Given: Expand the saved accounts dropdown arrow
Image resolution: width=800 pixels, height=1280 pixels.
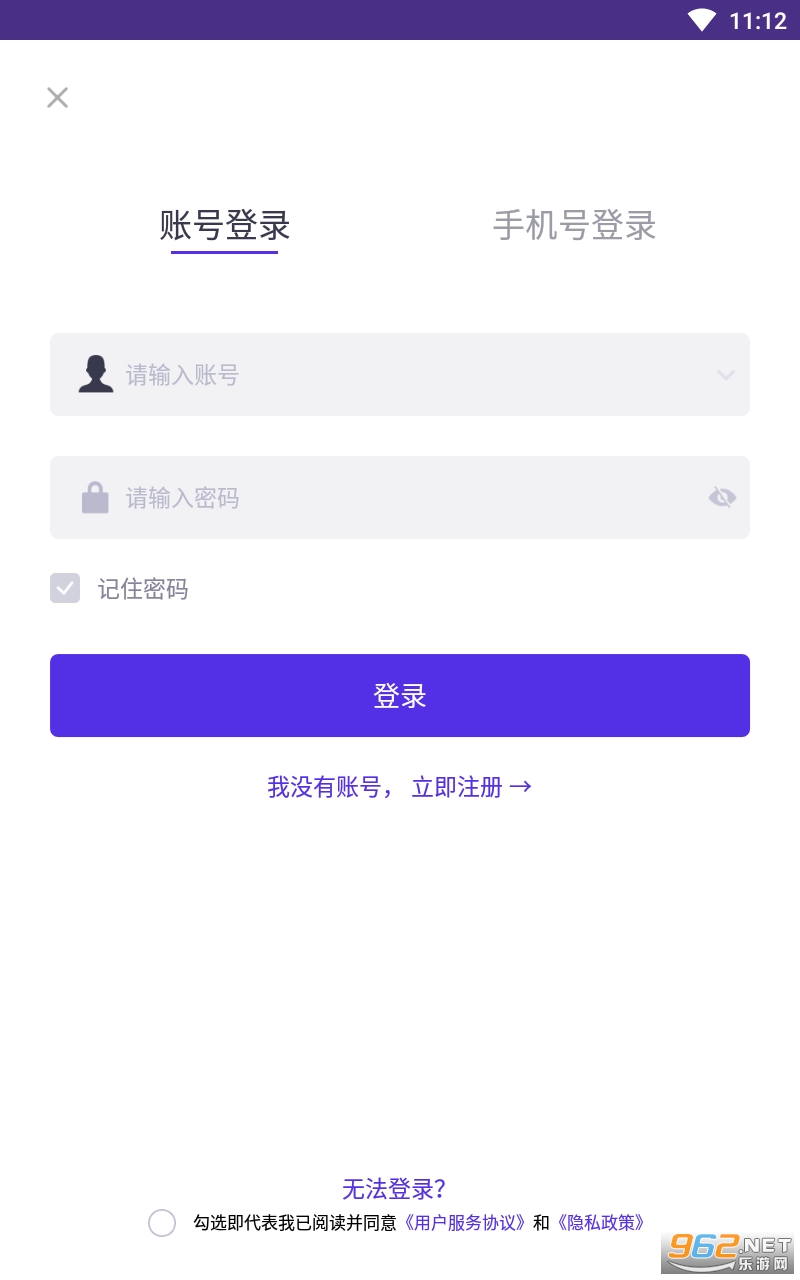Looking at the screenshot, I should tap(726, 375).
